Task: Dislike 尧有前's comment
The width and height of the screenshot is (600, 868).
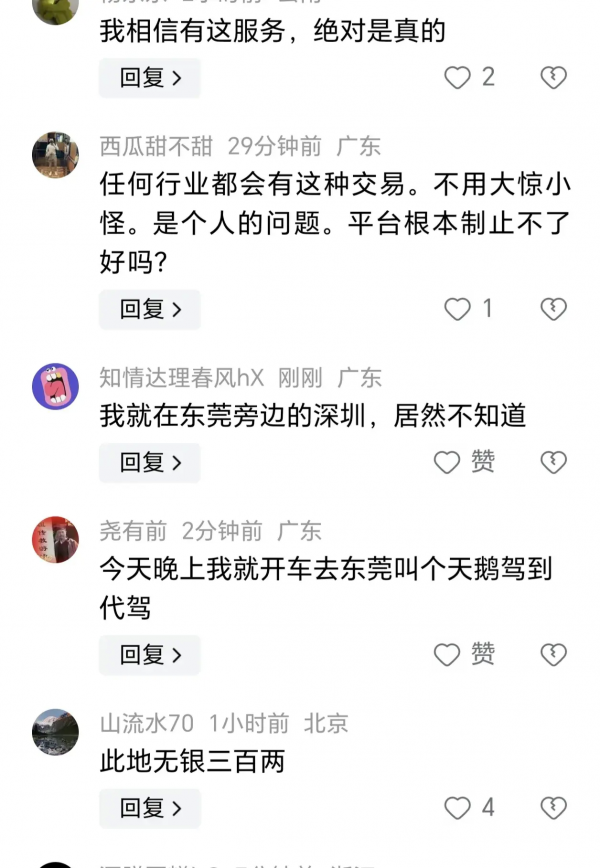Action: tap(553, 655)
